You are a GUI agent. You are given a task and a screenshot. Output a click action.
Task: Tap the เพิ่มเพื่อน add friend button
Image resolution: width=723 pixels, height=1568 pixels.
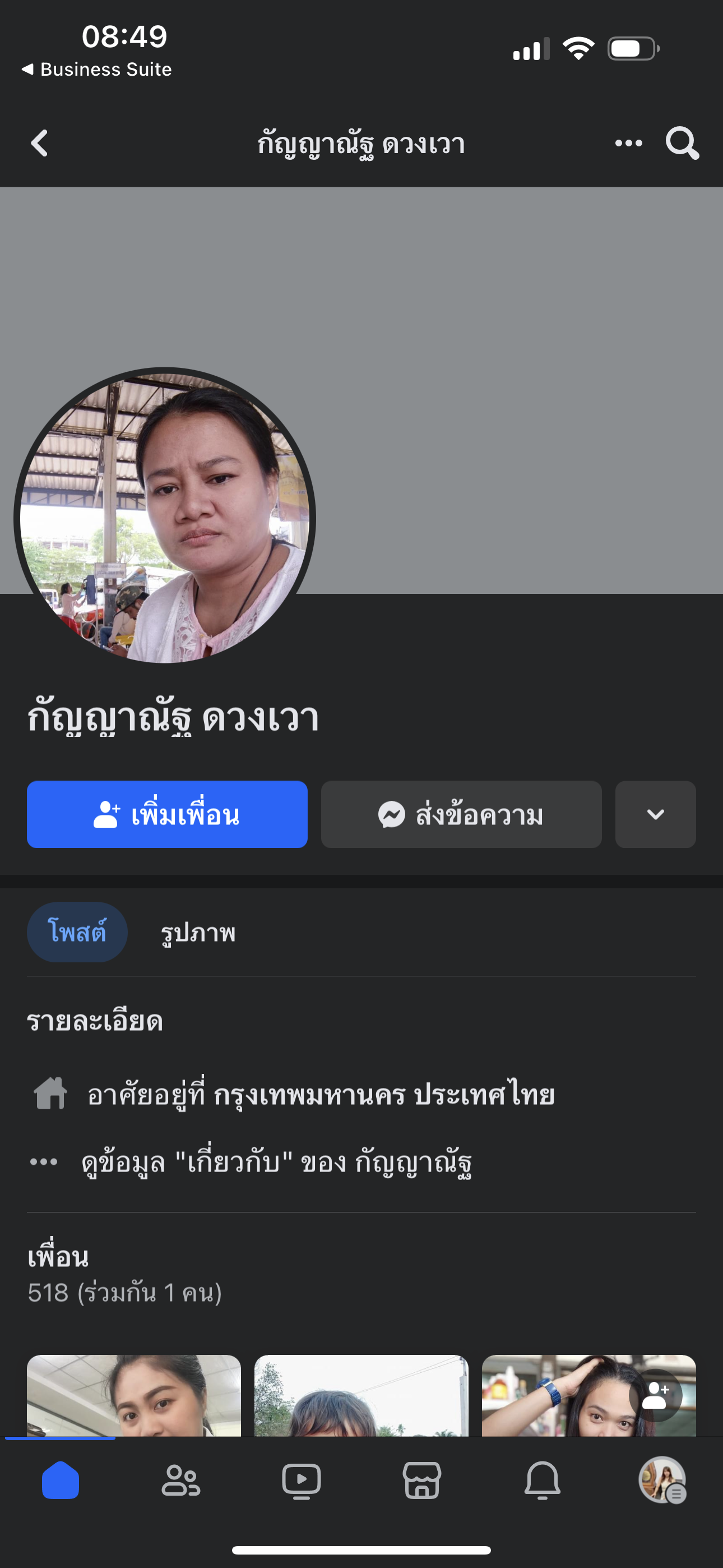[x=167, y=814]
